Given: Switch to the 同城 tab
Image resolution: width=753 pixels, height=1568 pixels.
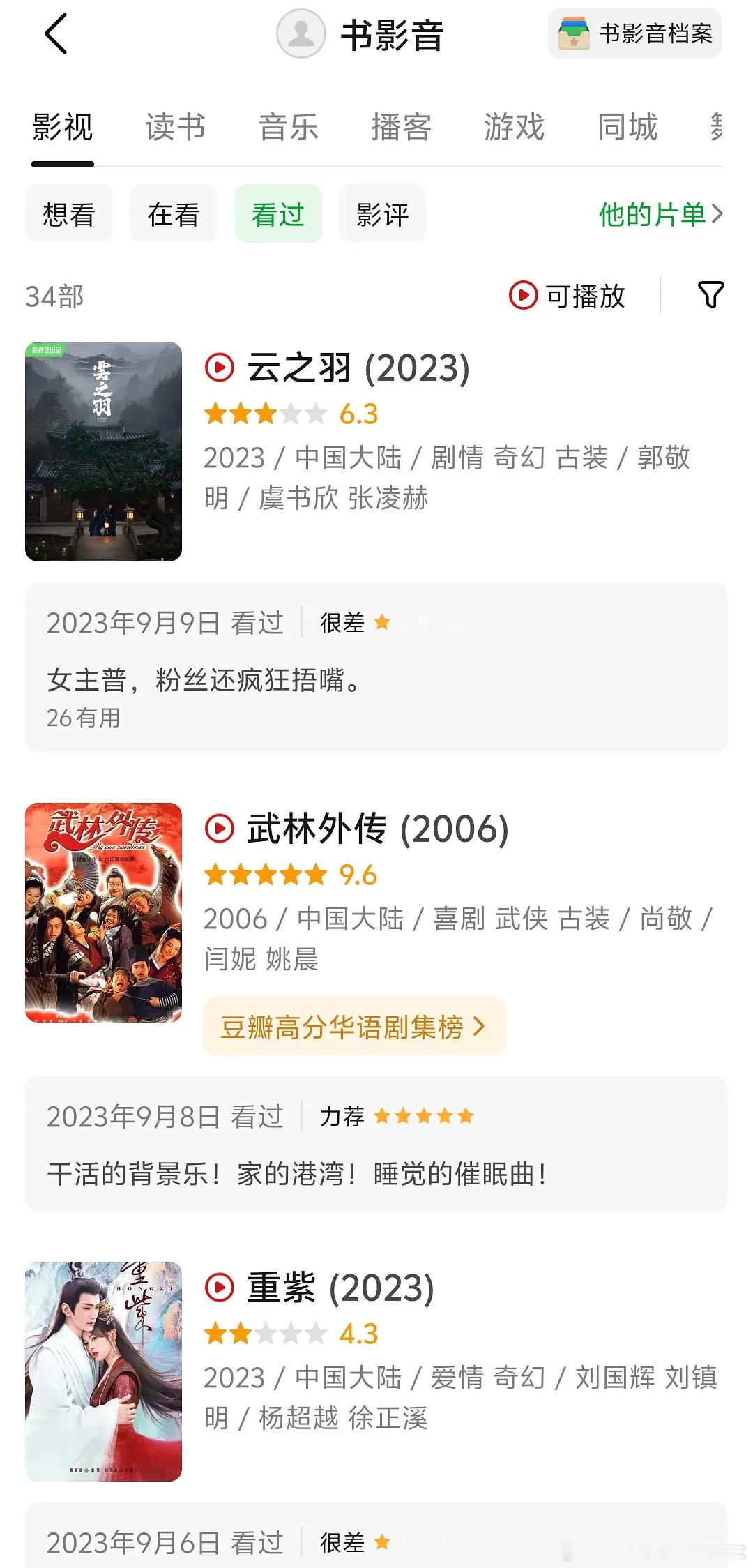Looking at the screenshot, I should pos(627,128).
